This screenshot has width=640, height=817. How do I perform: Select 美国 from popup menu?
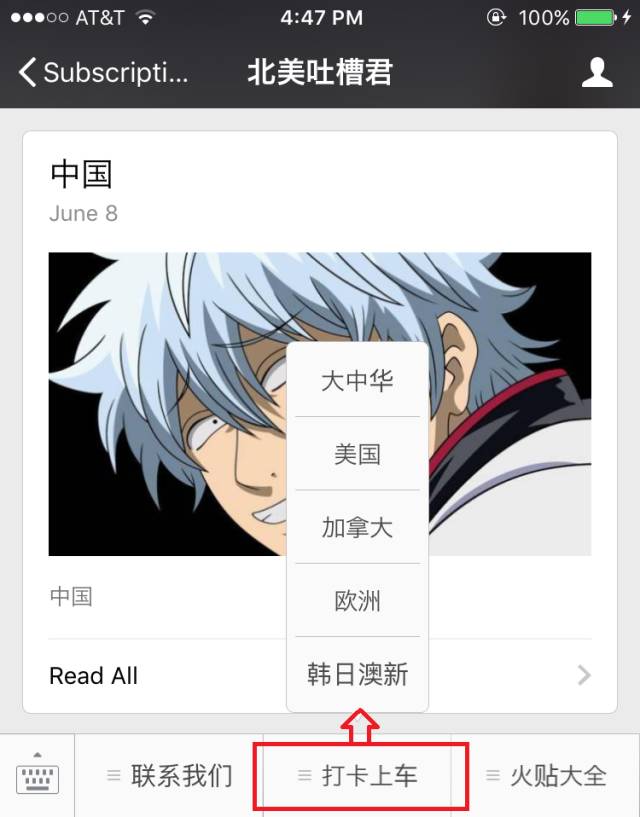(357, 454)
